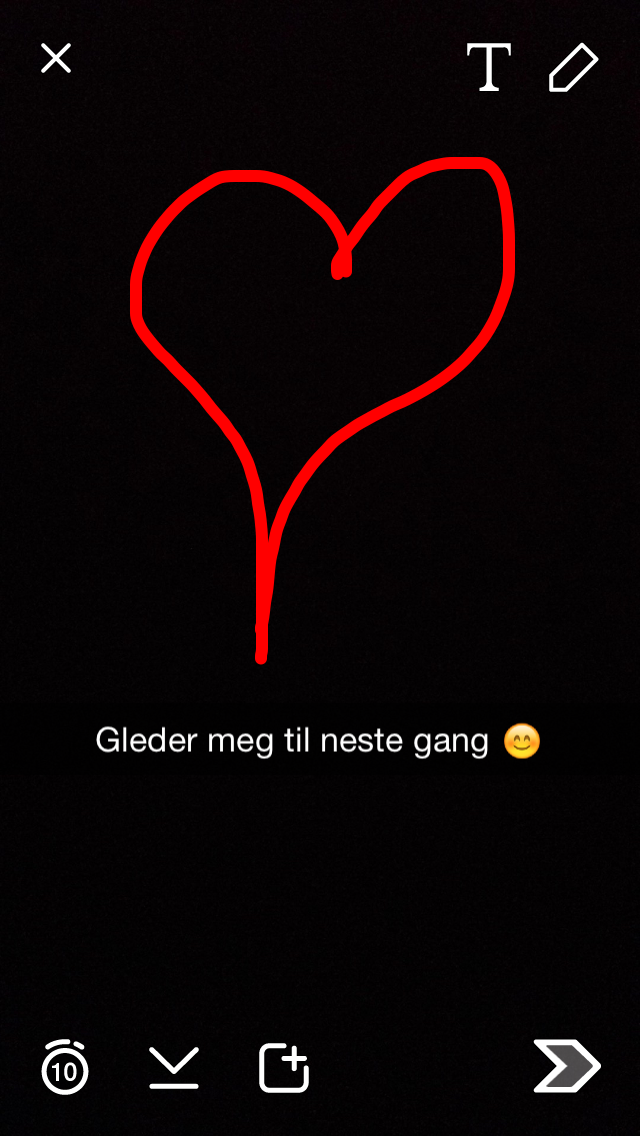Edit the caption "Gleder meg til neste gang"

coord(292,742)
